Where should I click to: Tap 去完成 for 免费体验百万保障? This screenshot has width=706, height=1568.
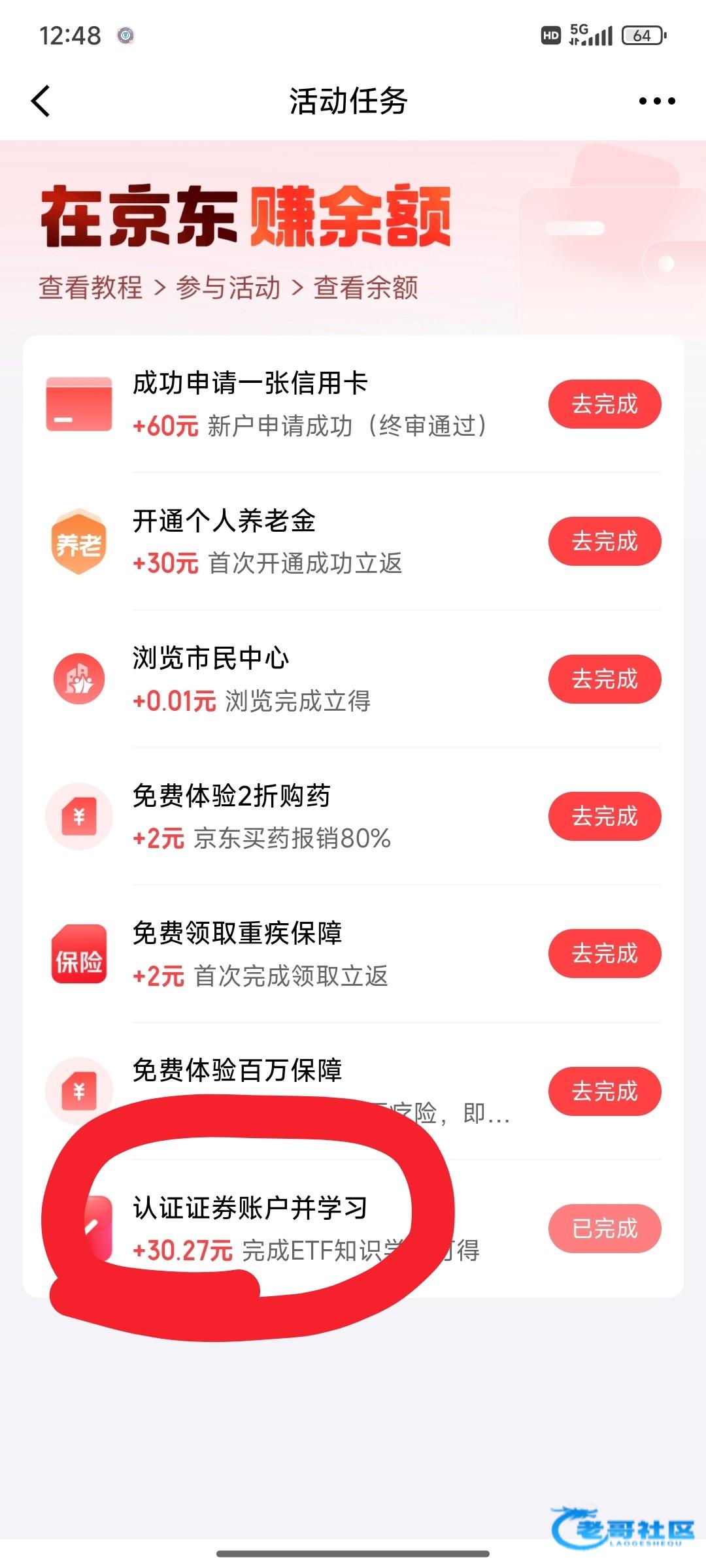click(x=604, y=1091)
